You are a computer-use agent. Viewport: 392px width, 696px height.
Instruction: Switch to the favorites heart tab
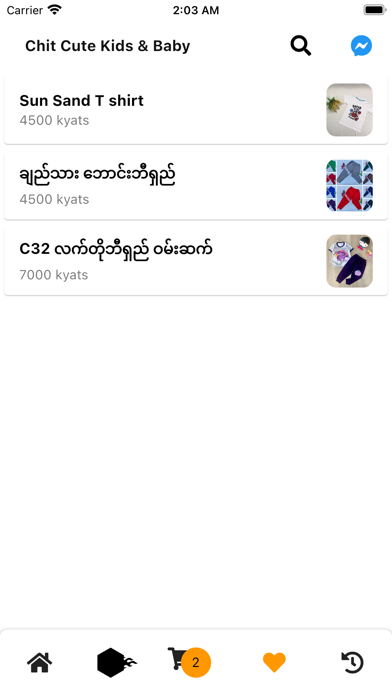tap(274, 663)
